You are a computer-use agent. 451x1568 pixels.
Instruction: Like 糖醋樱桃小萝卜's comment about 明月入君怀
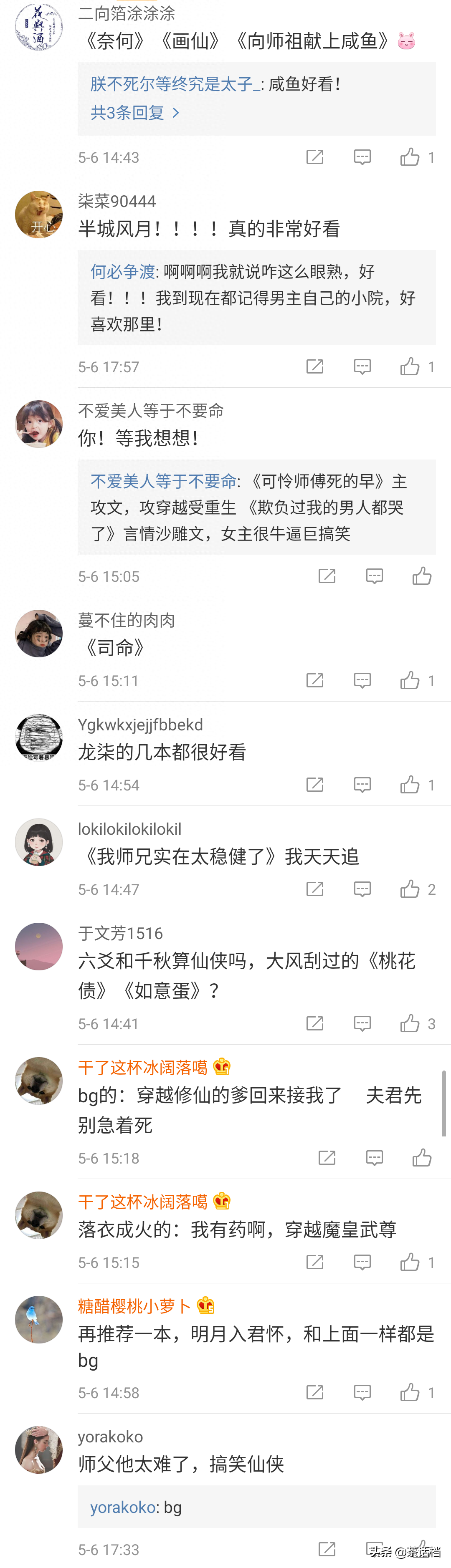point(410,1393)
